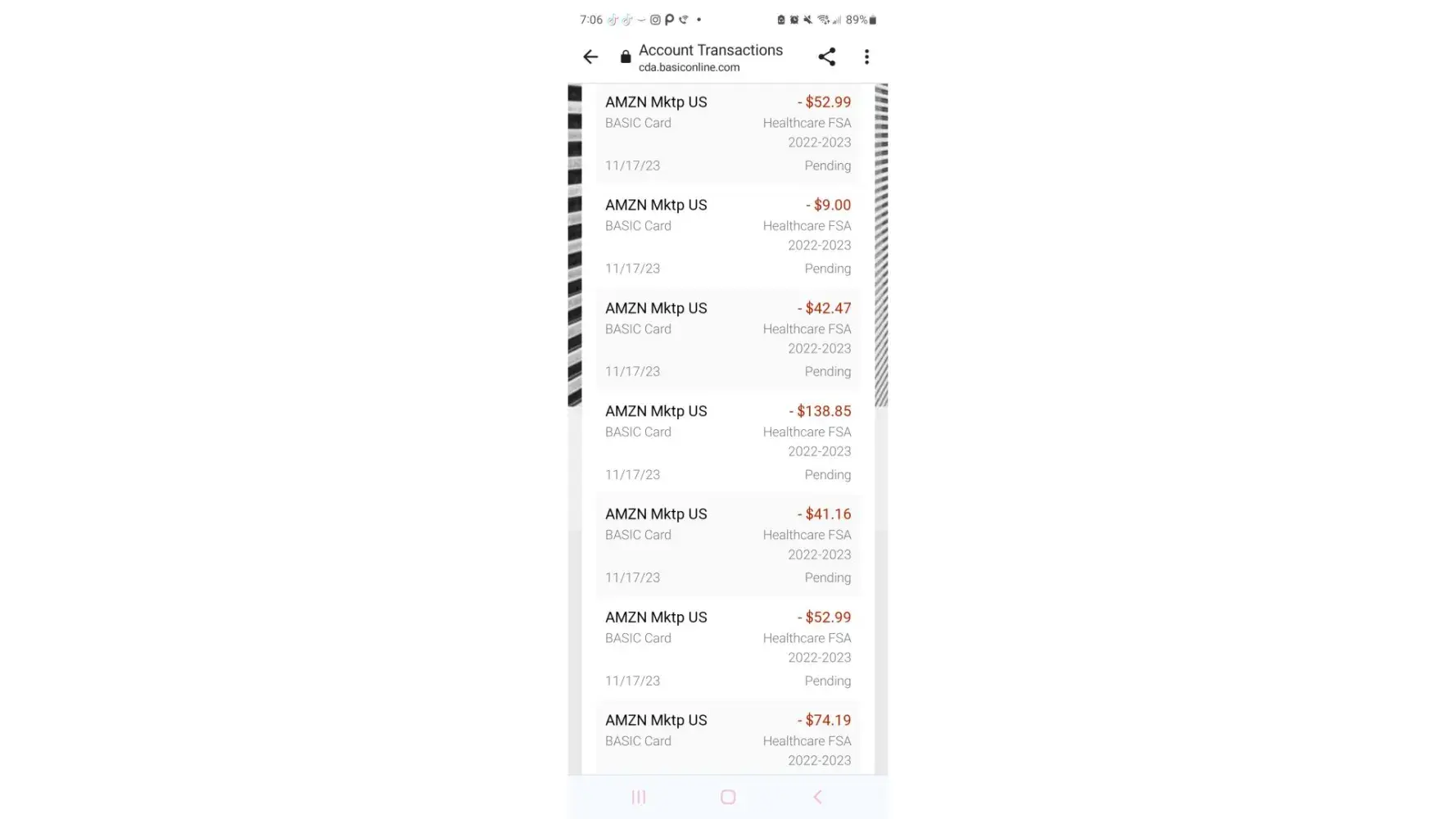The width and height of the screenshot is (1456, 819).
Task: Go back using the top arrow
Action: [590, 57]
